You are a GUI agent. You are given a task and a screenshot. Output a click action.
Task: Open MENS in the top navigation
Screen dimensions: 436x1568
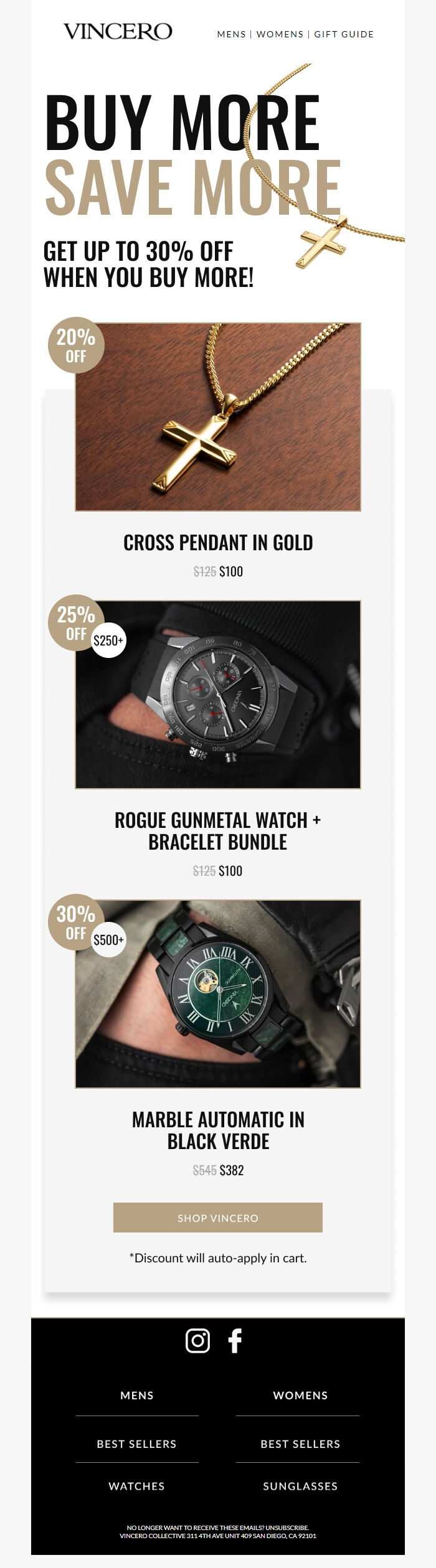231,34
